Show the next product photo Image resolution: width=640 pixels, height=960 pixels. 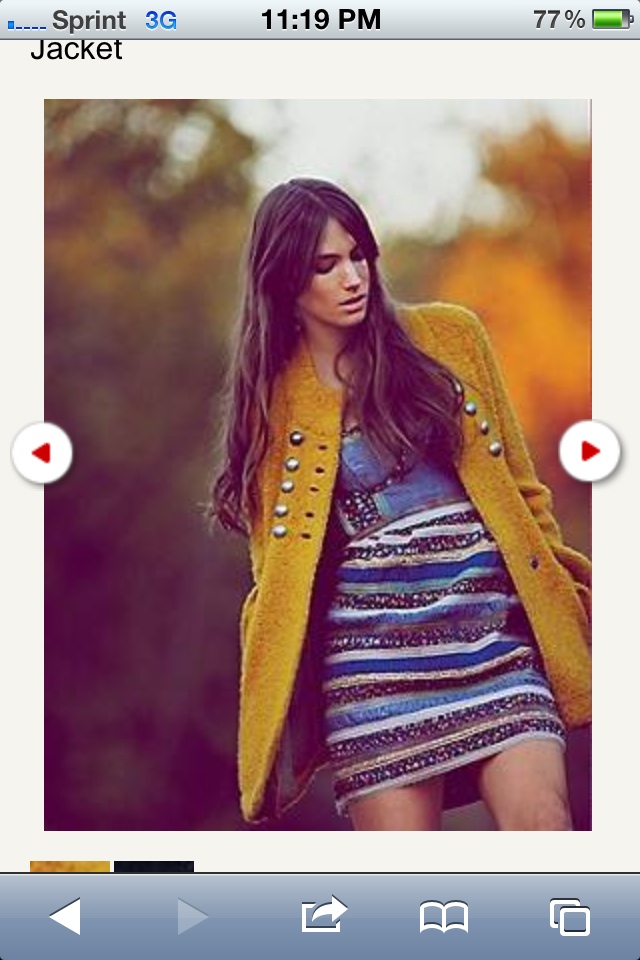[x=589, y=451]
